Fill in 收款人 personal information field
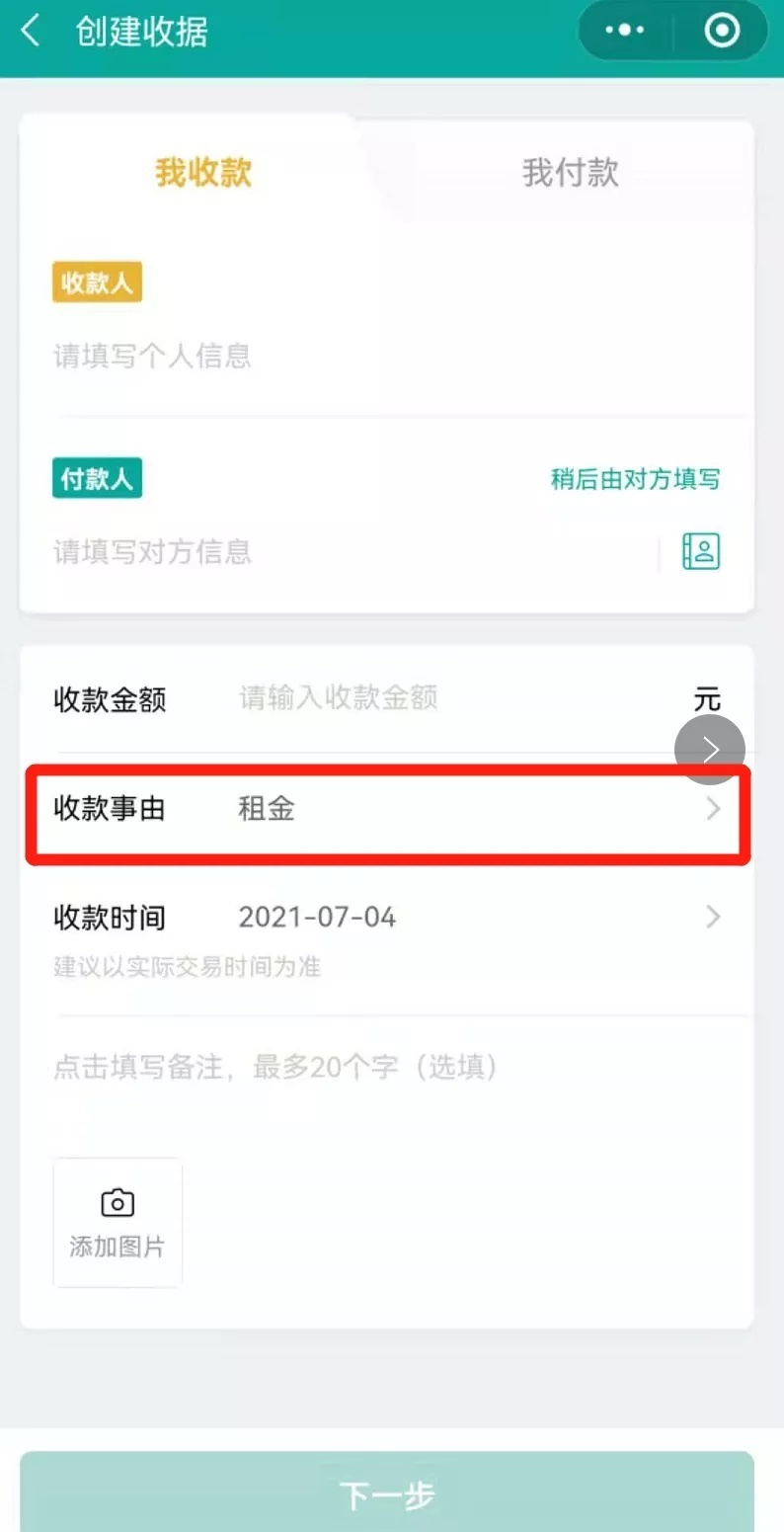The width and height of the screenshot is (784, 1532). click(x=296, y=356)
